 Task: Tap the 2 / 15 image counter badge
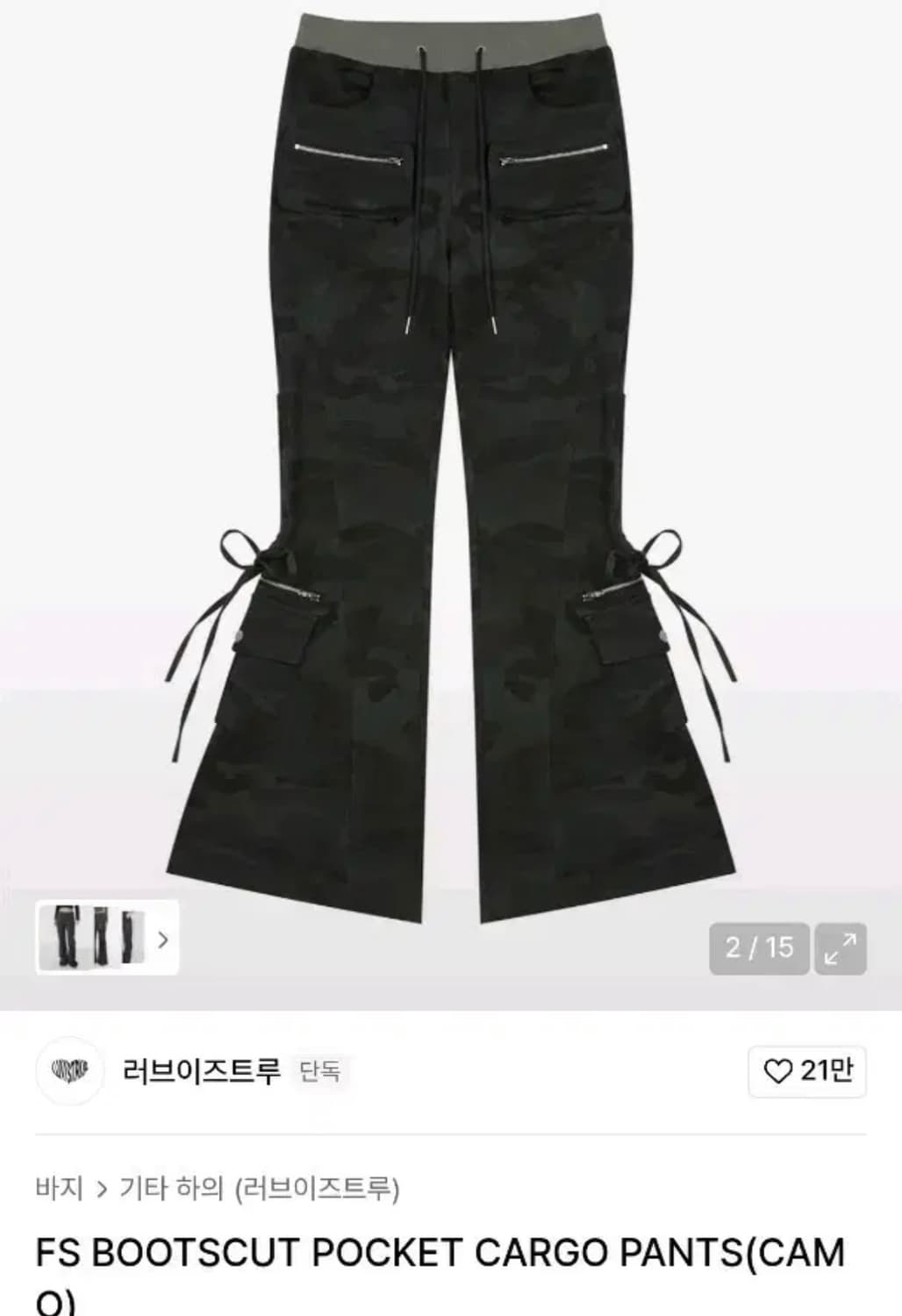tap(760, 948)
